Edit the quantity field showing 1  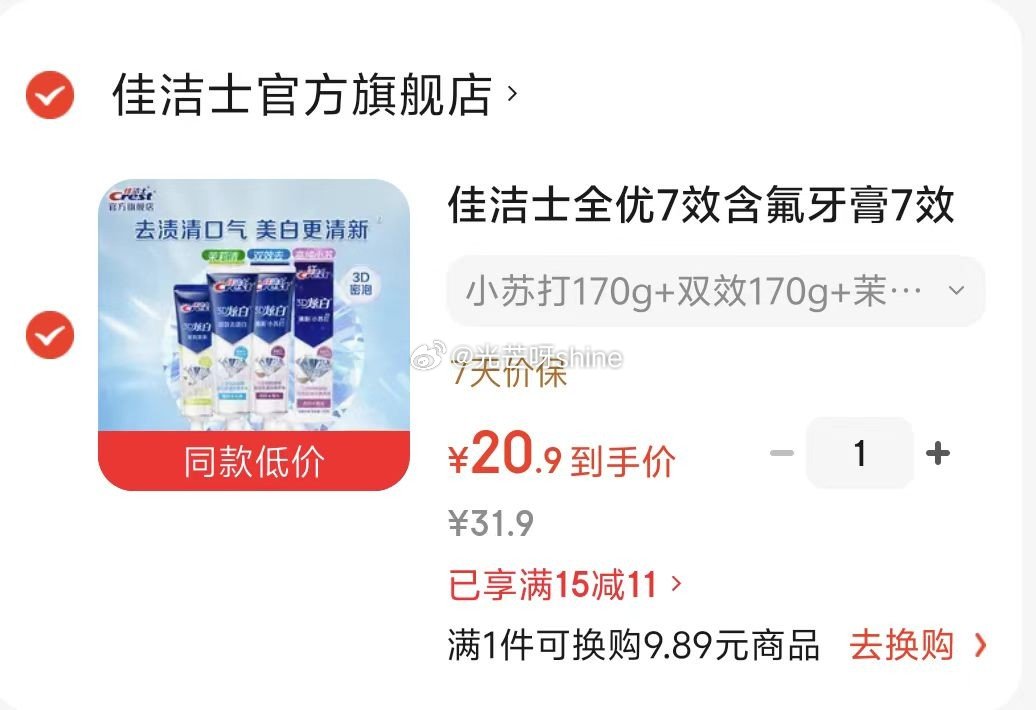pos(859,454)
